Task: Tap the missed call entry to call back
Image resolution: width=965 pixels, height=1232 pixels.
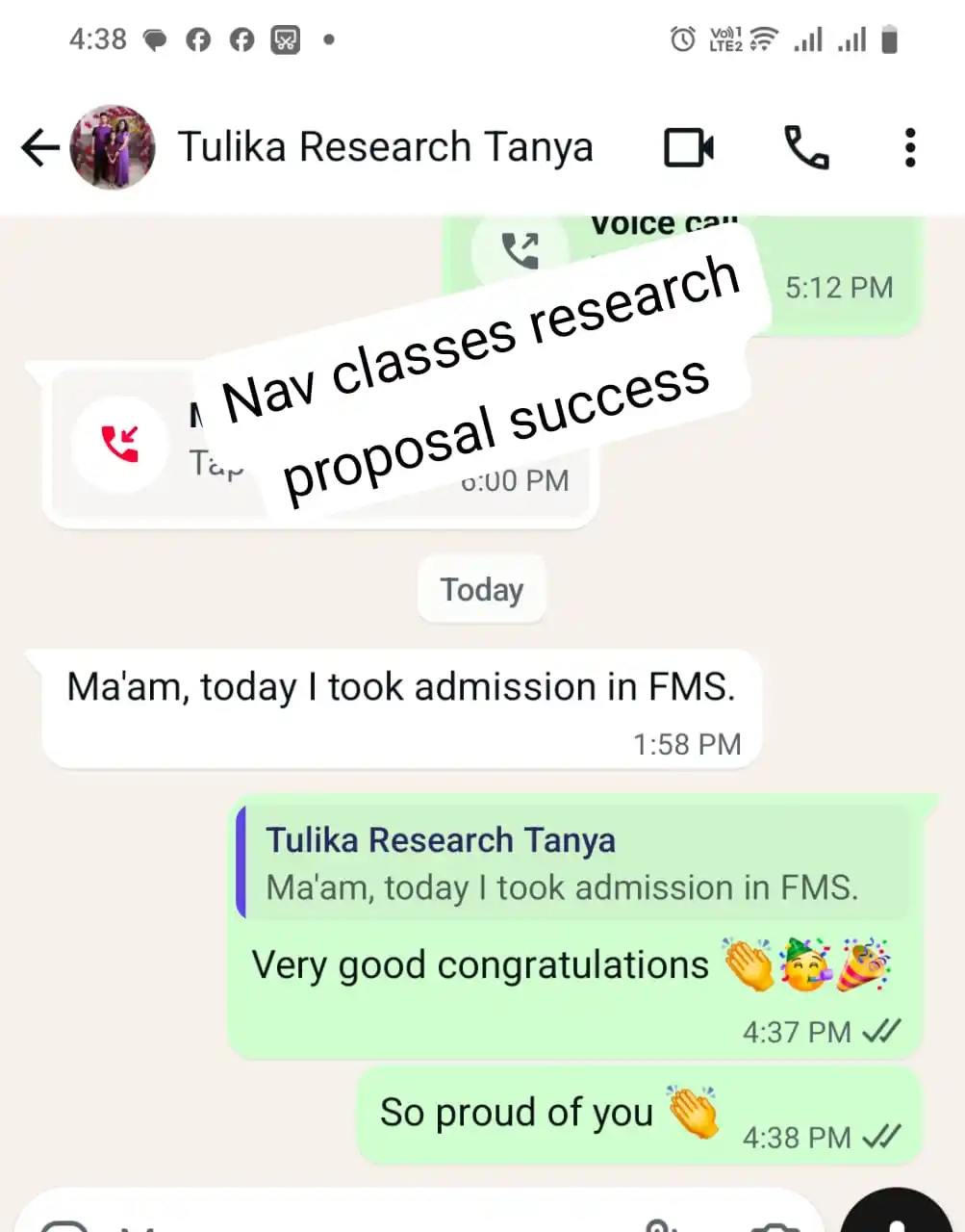Action: 120,445
